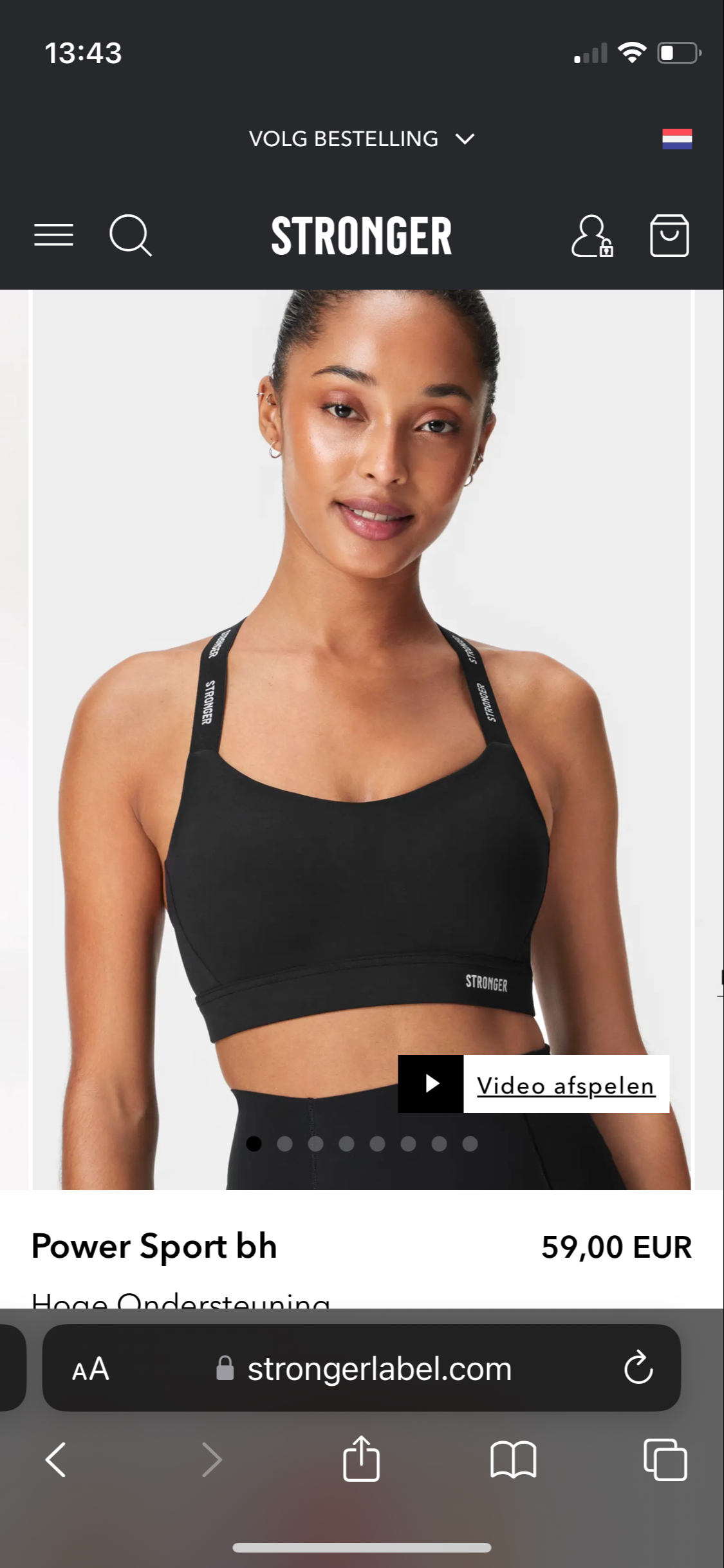Share this page from Safari
Image resolution: width=724 pixels, height=1568 pixels.
point(362,1459)
